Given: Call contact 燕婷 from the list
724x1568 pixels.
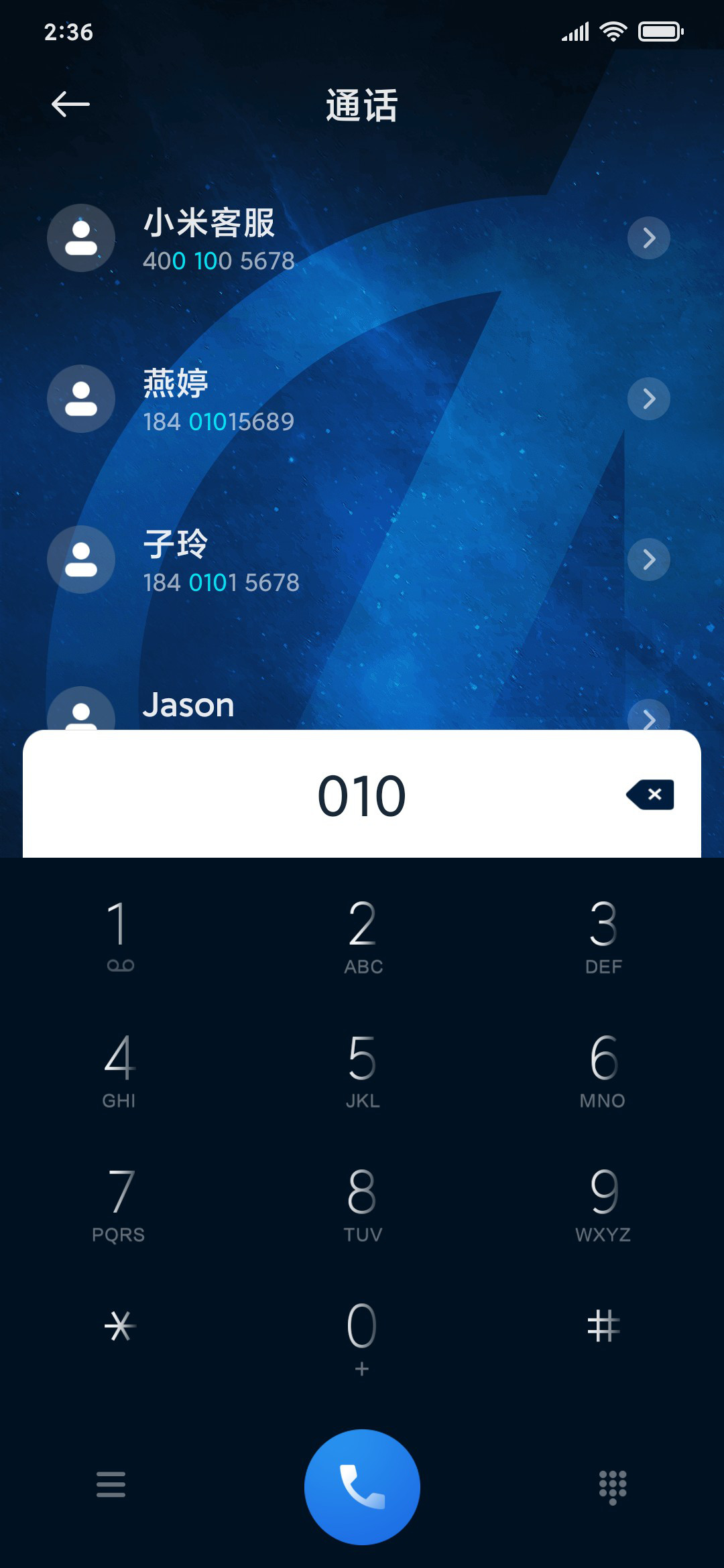Looking at the screenshot, I should tap(268, 400).
